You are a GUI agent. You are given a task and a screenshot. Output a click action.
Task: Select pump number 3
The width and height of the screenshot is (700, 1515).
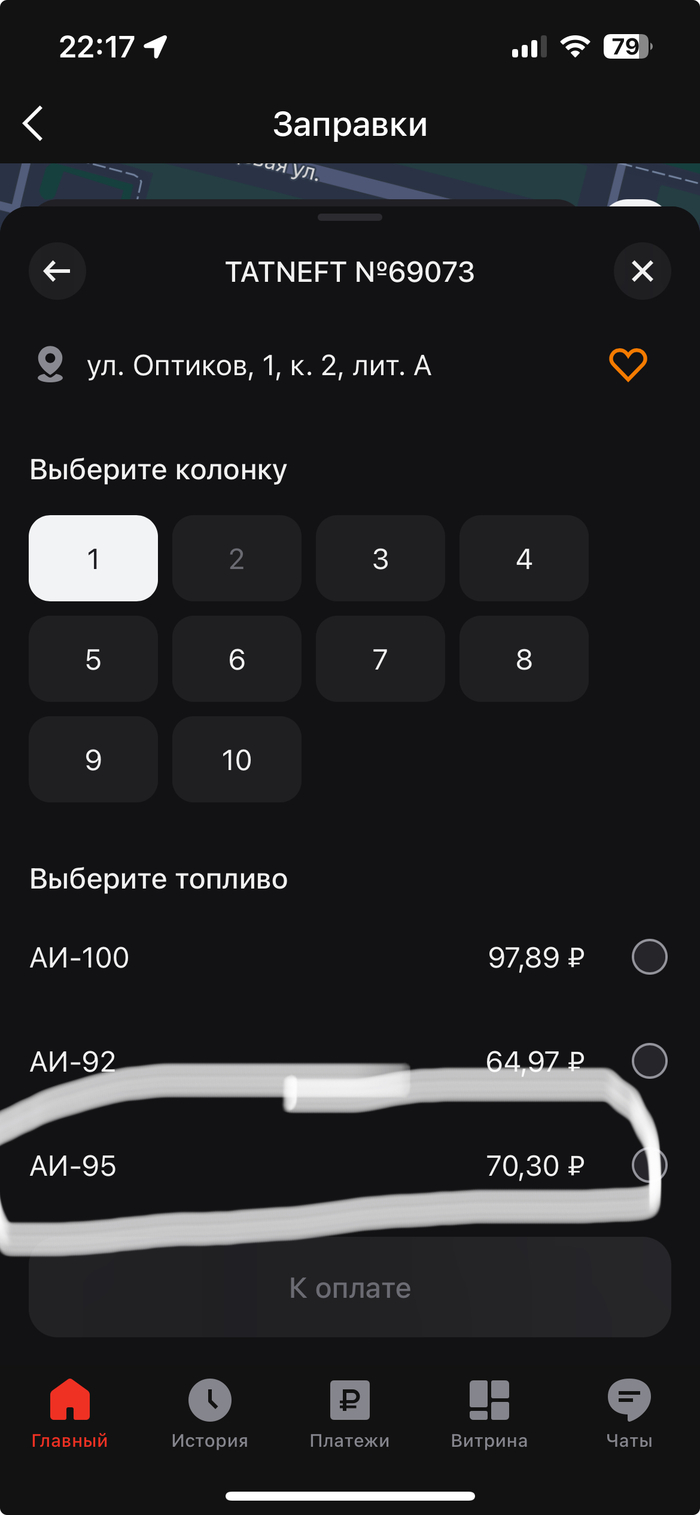coord(380,558)
